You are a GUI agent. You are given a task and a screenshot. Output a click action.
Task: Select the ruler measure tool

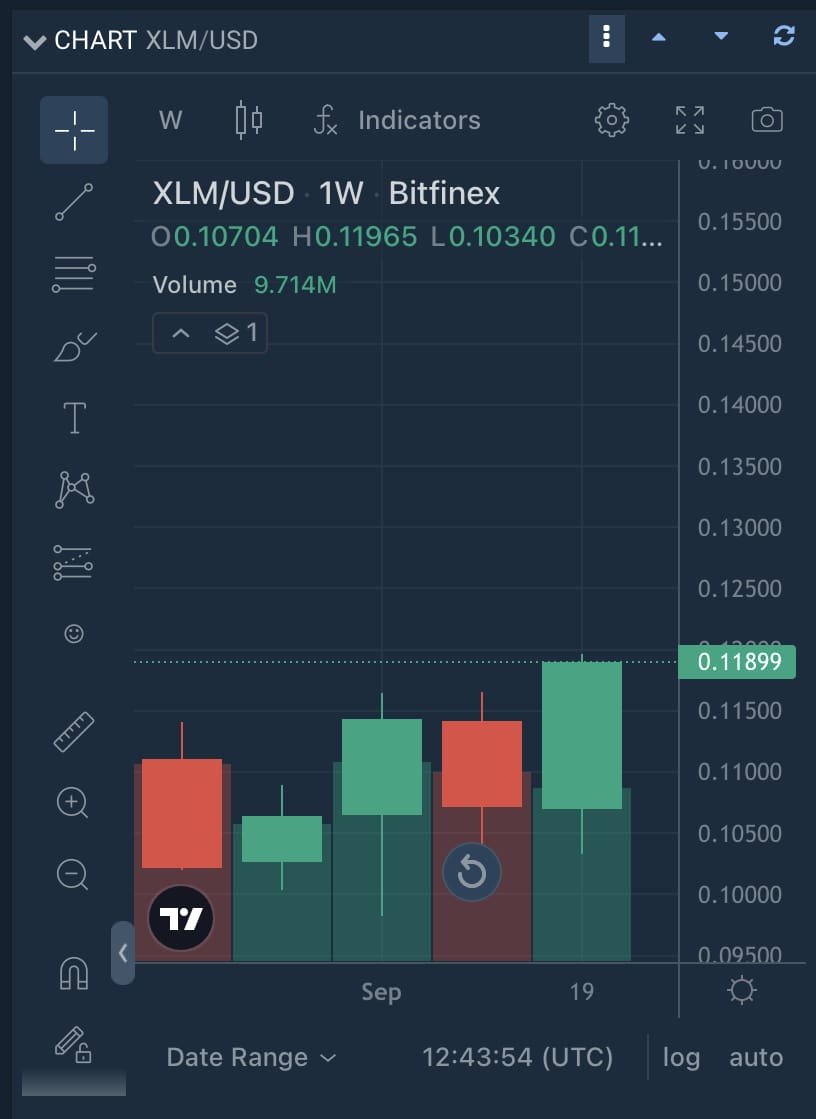(x=74, y=731)
